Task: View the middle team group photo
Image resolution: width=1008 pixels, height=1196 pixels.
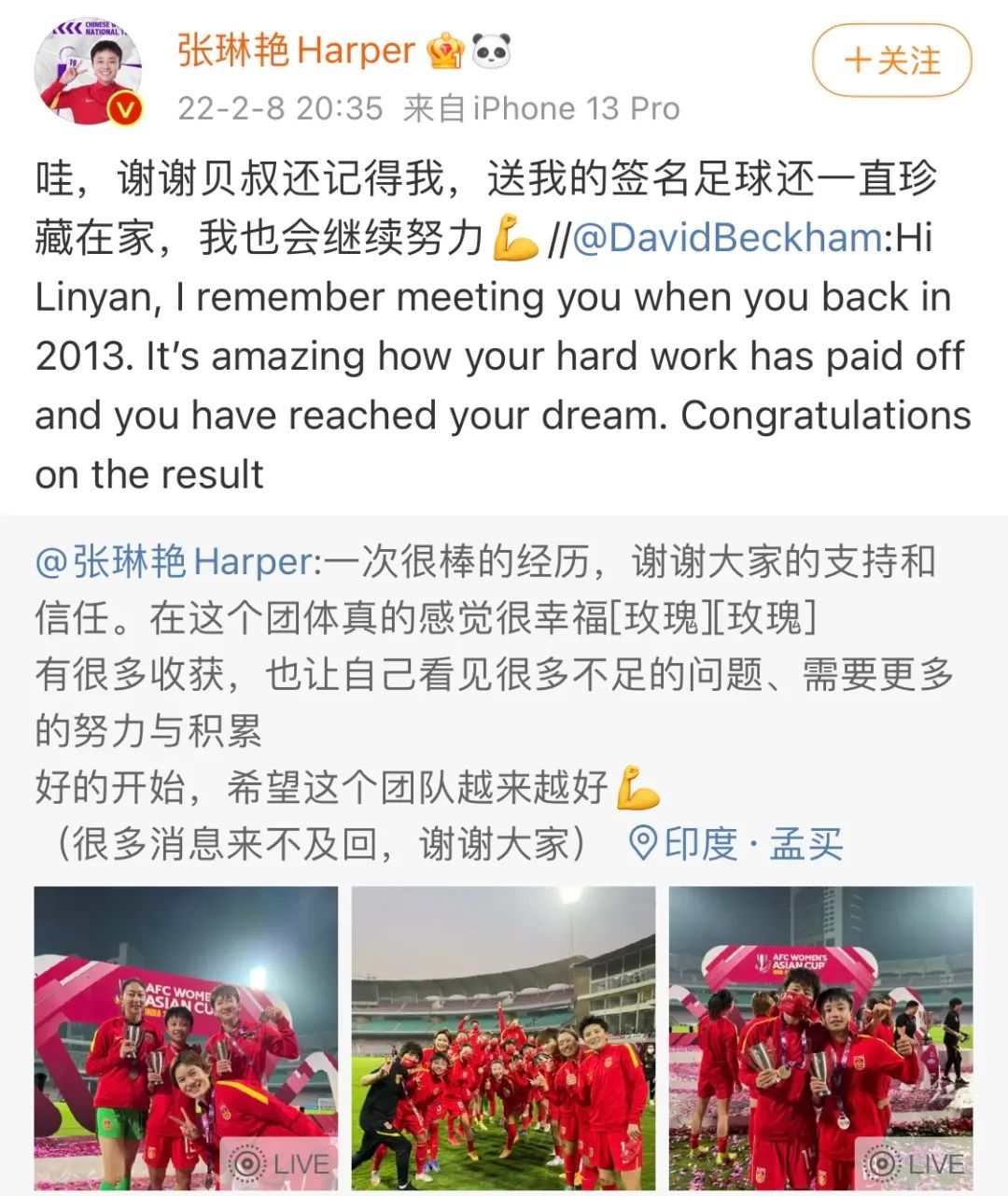Action: point(503,1036)
